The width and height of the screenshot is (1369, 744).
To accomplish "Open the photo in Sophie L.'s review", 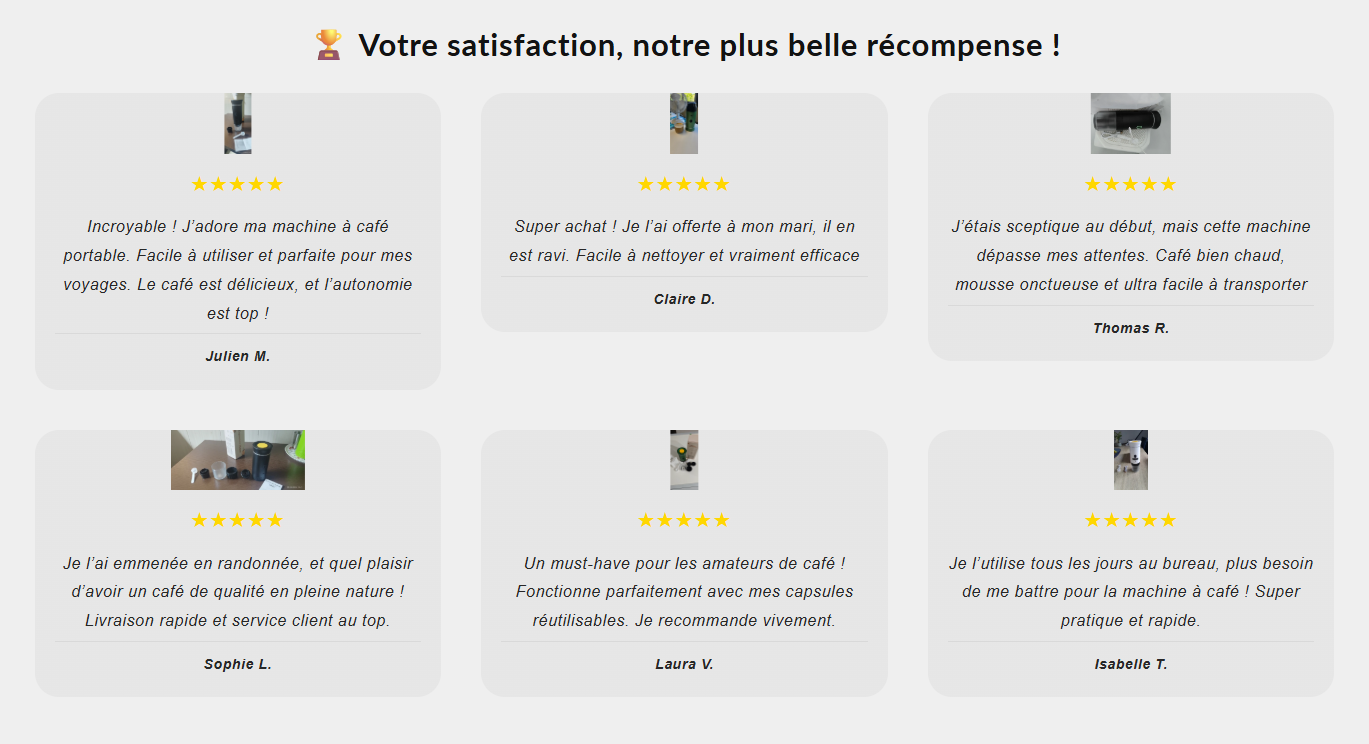I will [238, 460].
